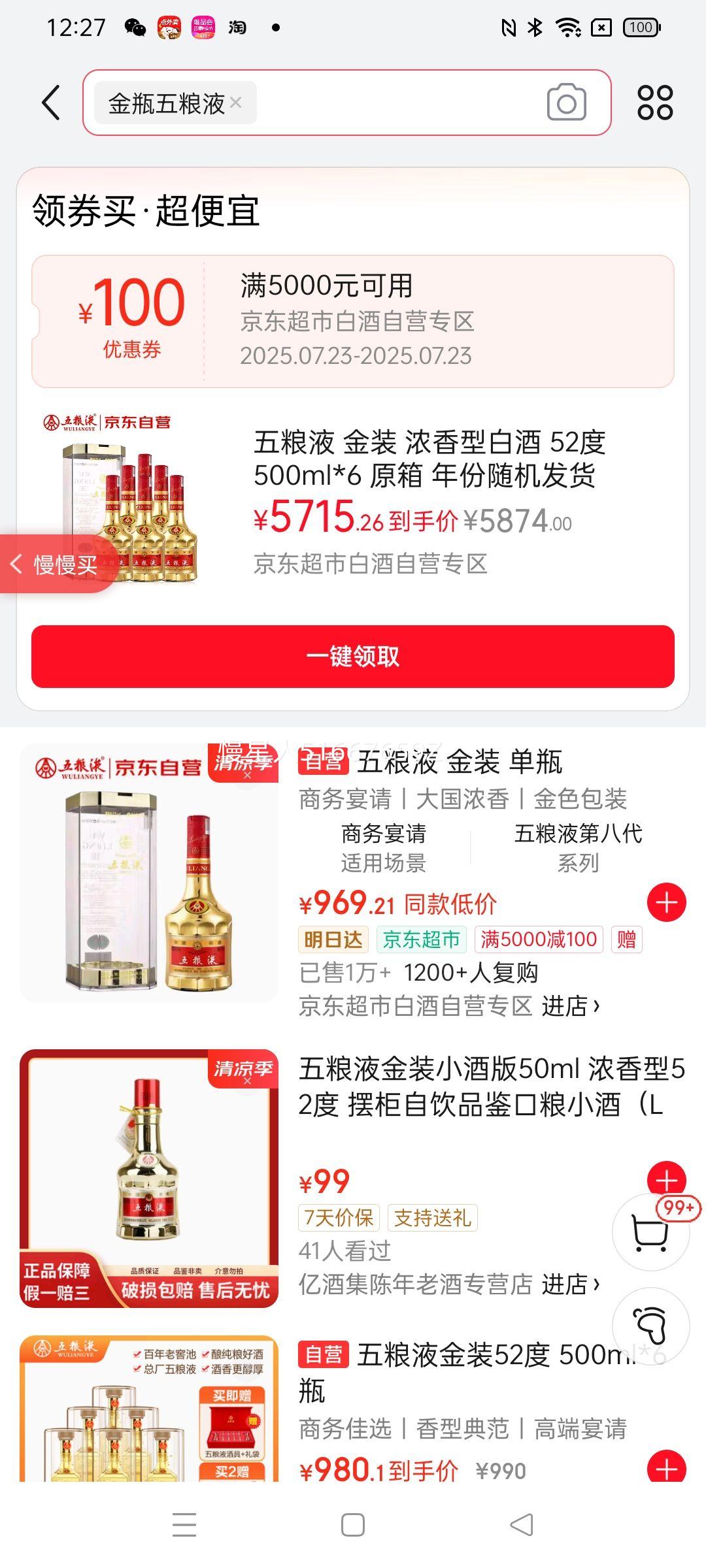Viewport: 706px width, 1568px height.
Task: Open the system recent apps view
Action: click(x=184, y=1526)
